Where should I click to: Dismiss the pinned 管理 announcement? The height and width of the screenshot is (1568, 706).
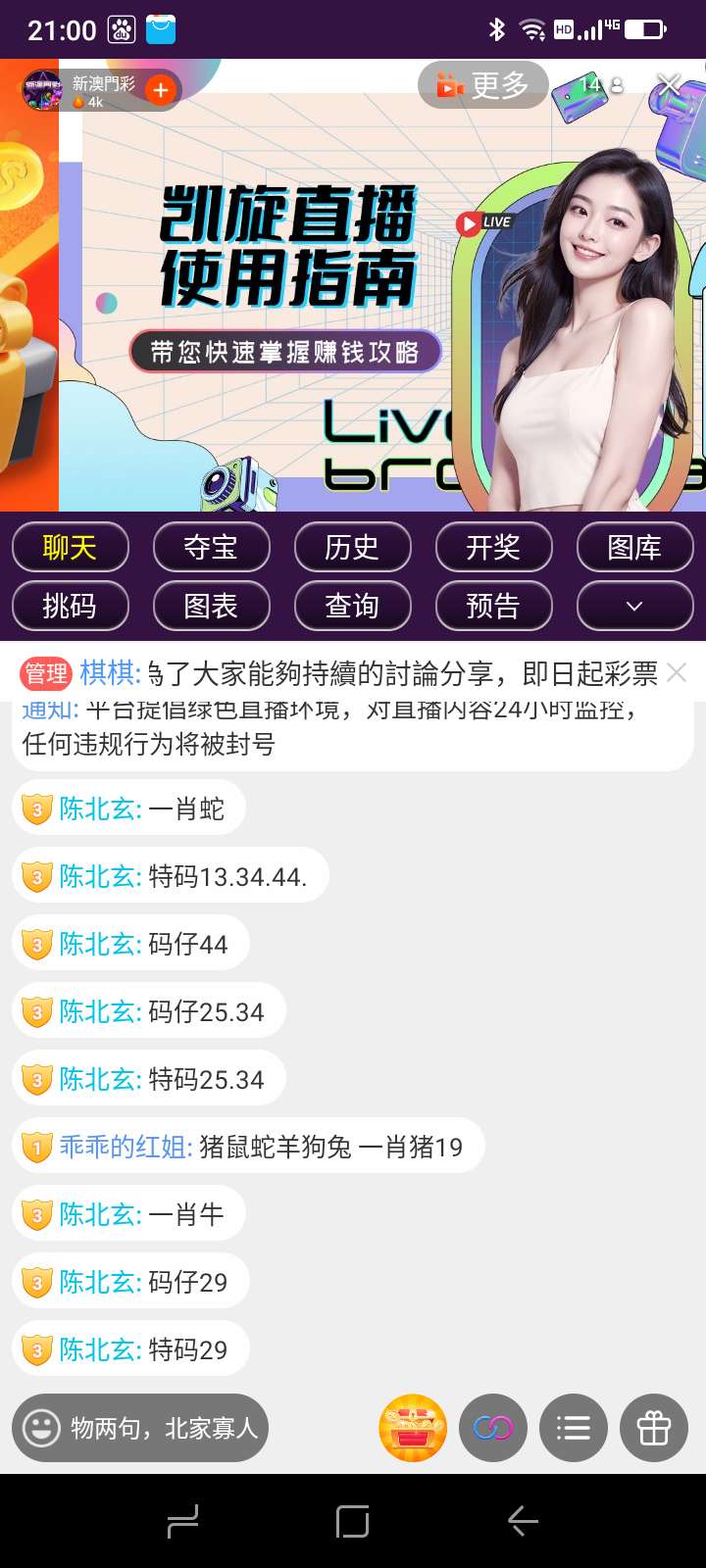(677, 672)
